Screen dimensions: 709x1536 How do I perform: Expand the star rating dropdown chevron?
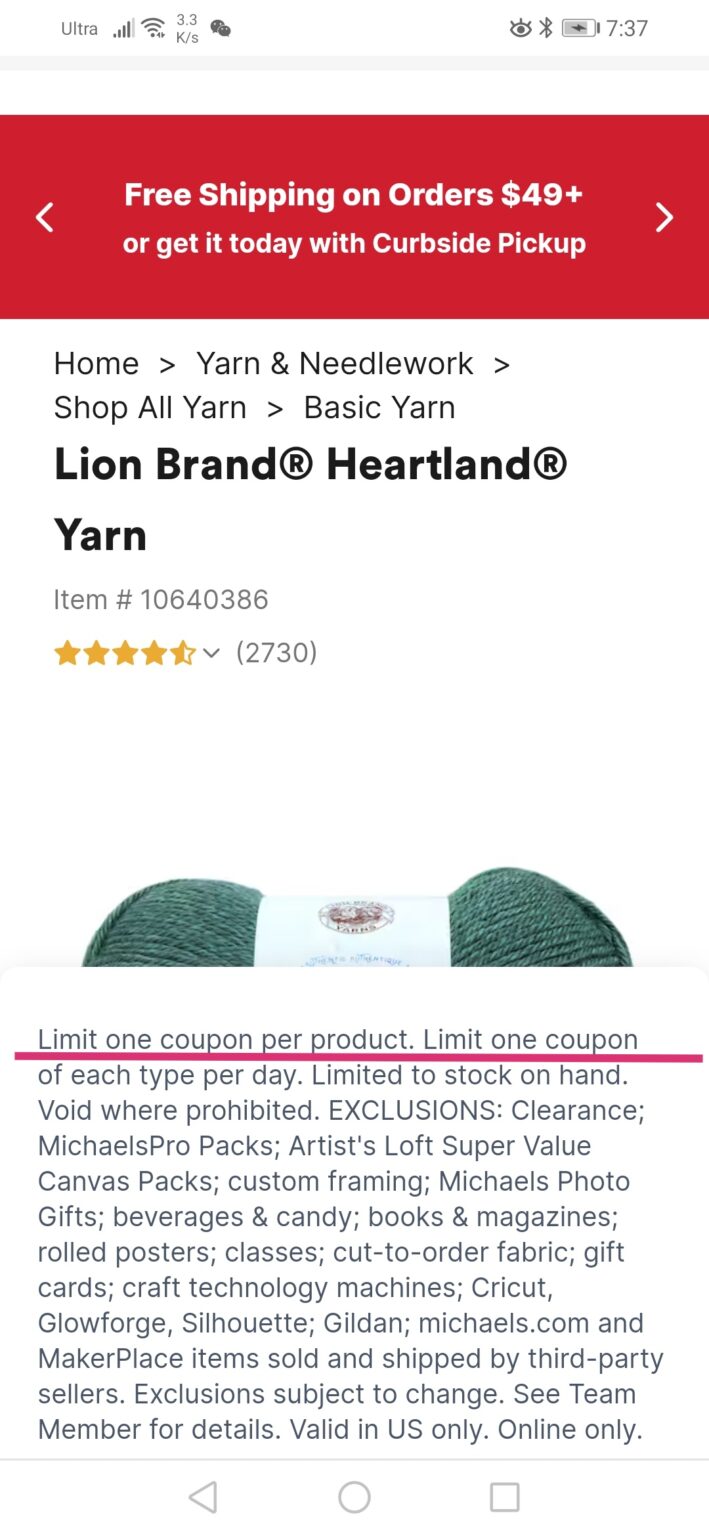point(211,653)
